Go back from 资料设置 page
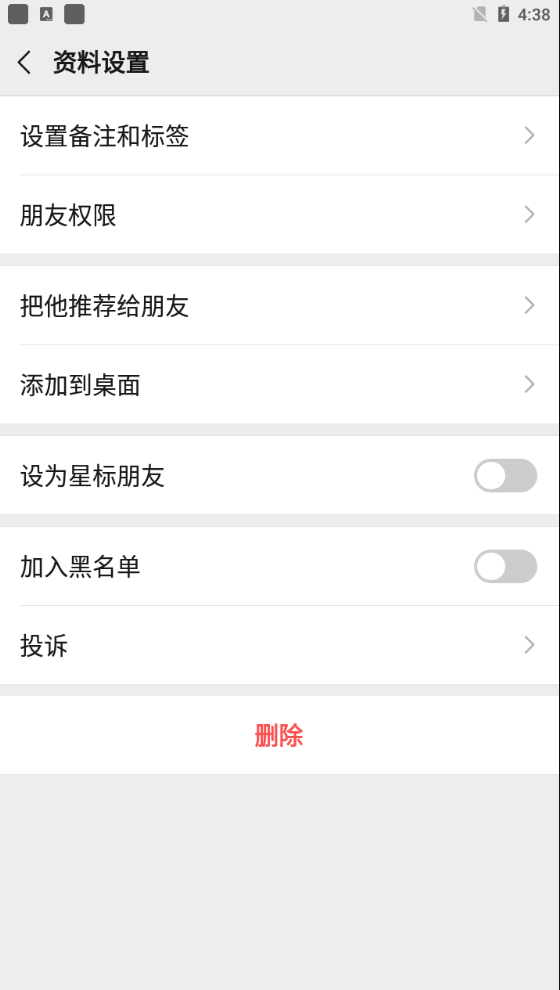This screenshot has width=560, height=990. pyautogui.click(x=25, y=63)
